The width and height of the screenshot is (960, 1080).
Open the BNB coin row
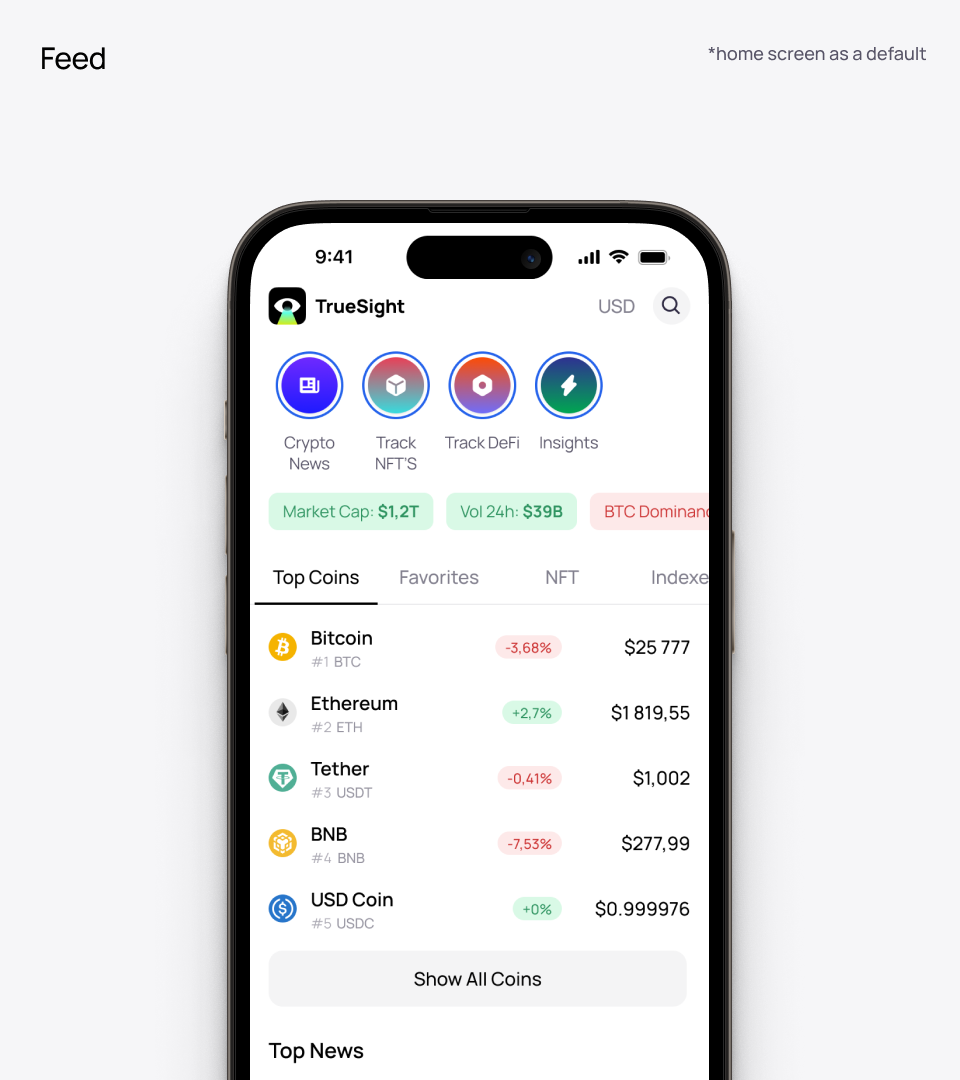478,844
